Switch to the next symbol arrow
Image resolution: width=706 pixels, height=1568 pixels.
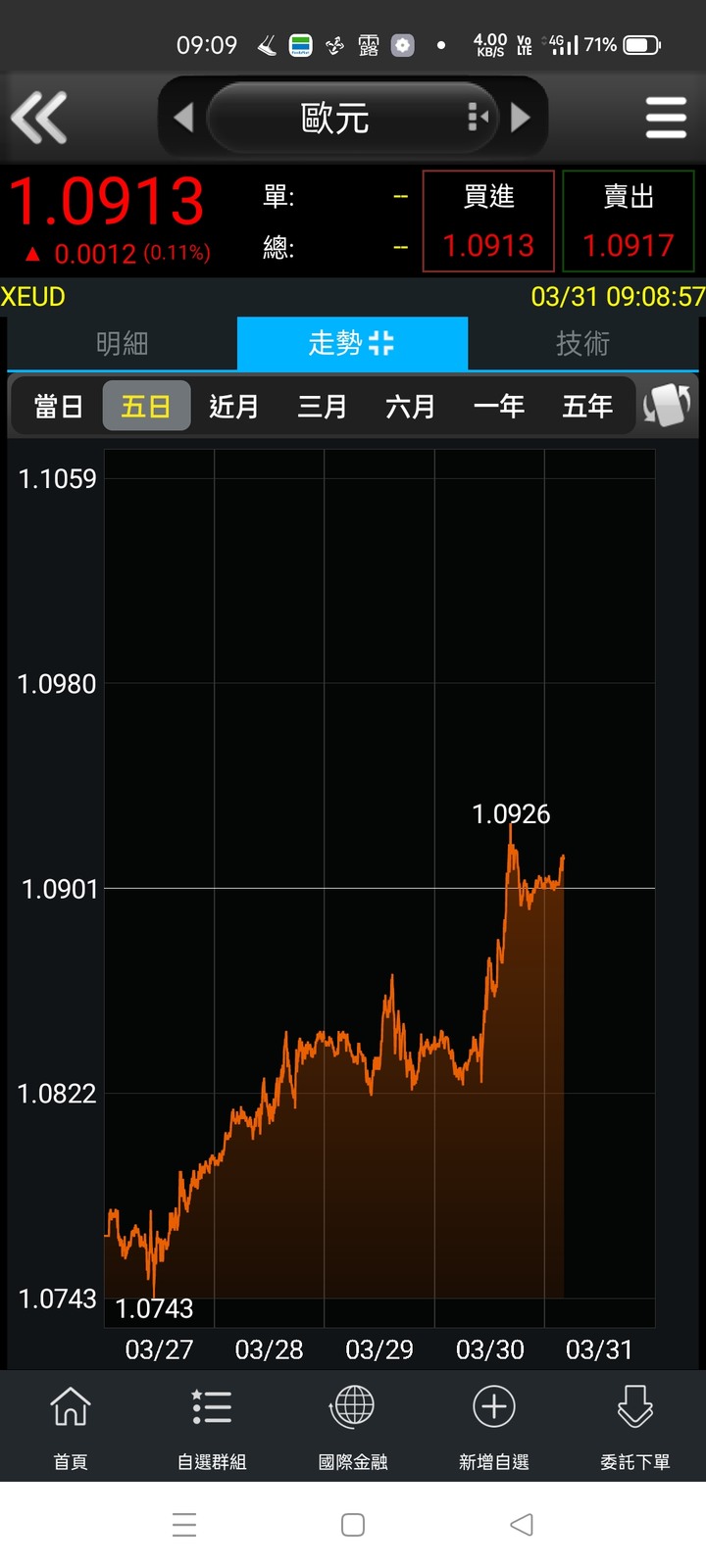pos(521,118)
